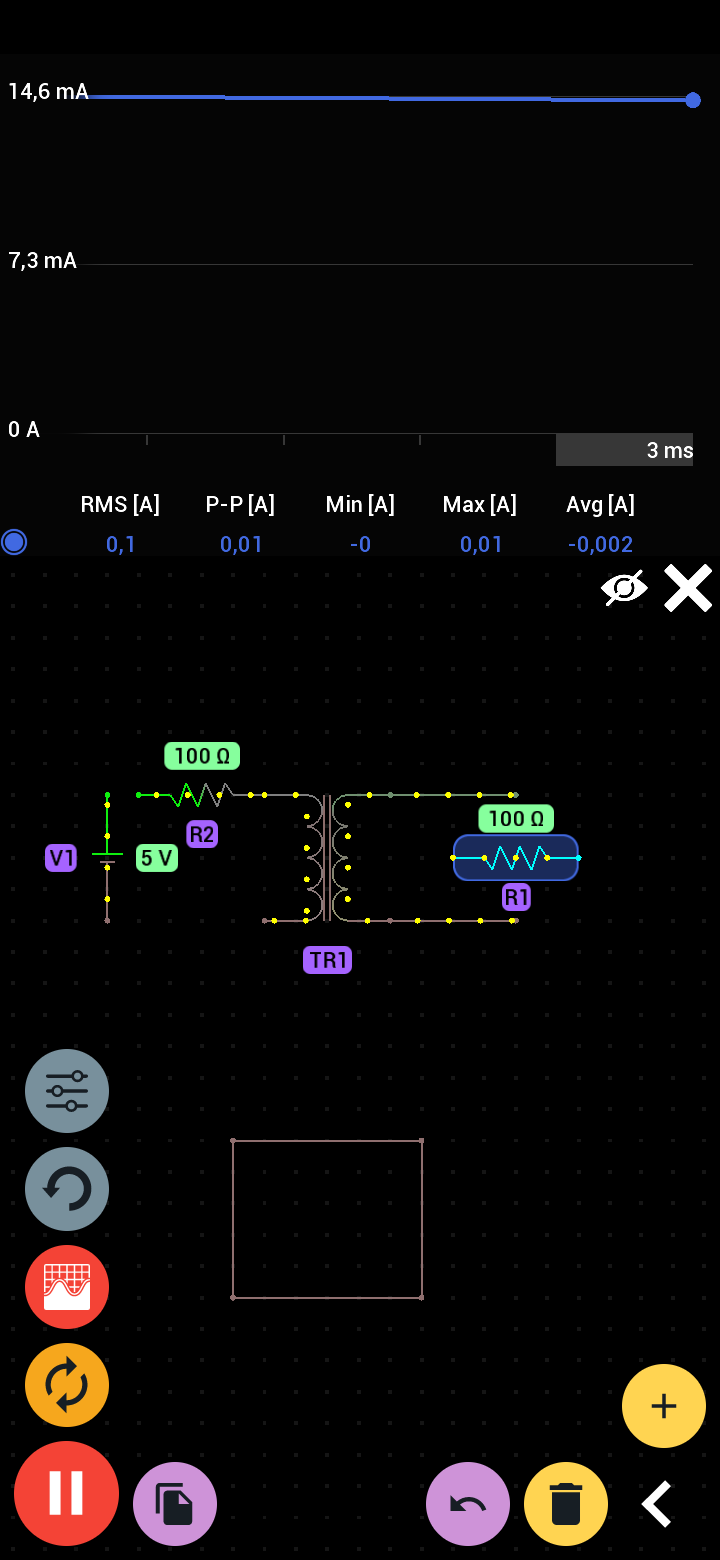Image resolution: width=720 pixels, height=1560 pixels.
Task: Undo the last action with the purple arrow
Action: tap(468, 1503)
